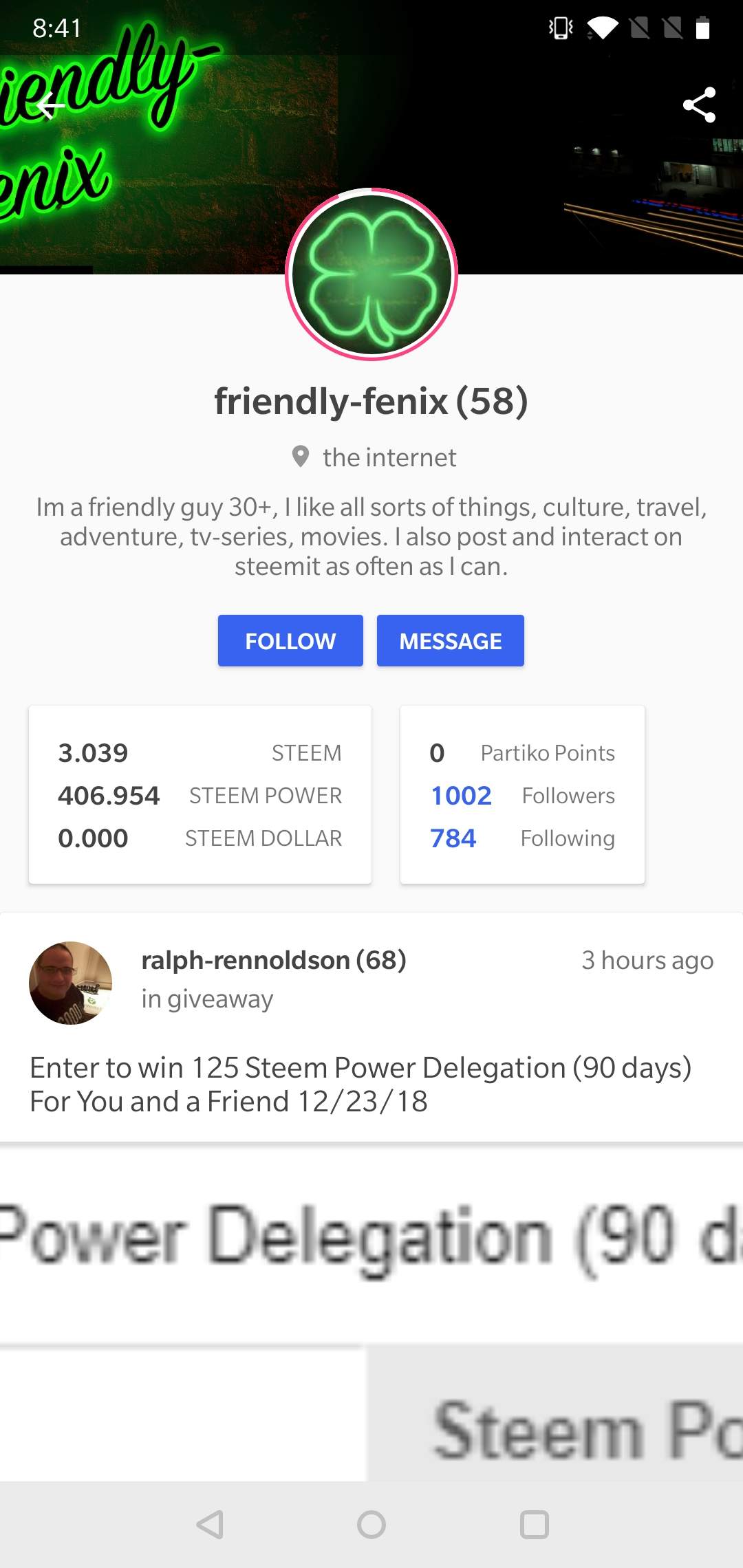Message friendly-fenix
Viewport: 743px width, 1568px height.
tap(451, 641)
